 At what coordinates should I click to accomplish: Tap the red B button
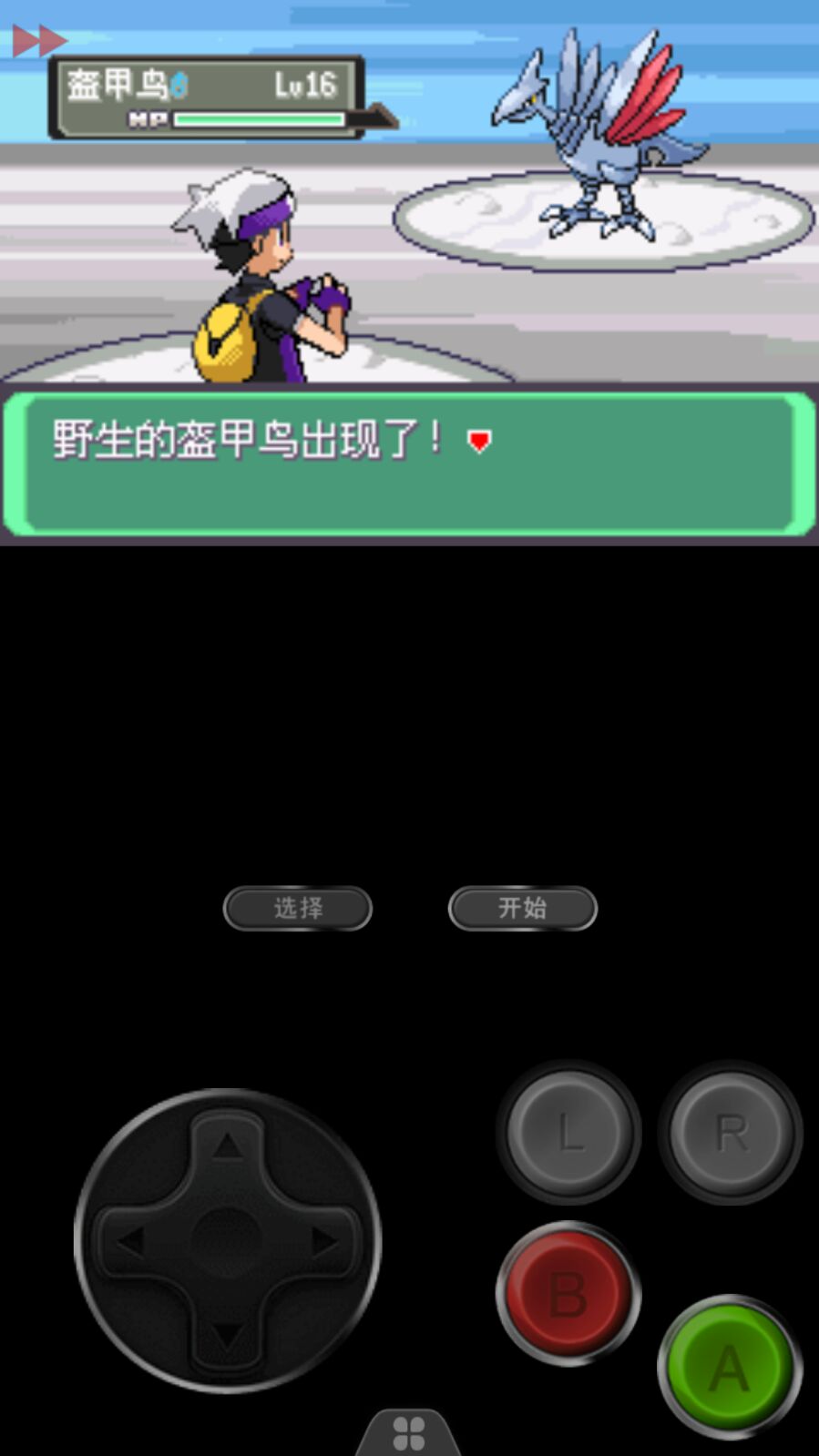pos(568,1293)
